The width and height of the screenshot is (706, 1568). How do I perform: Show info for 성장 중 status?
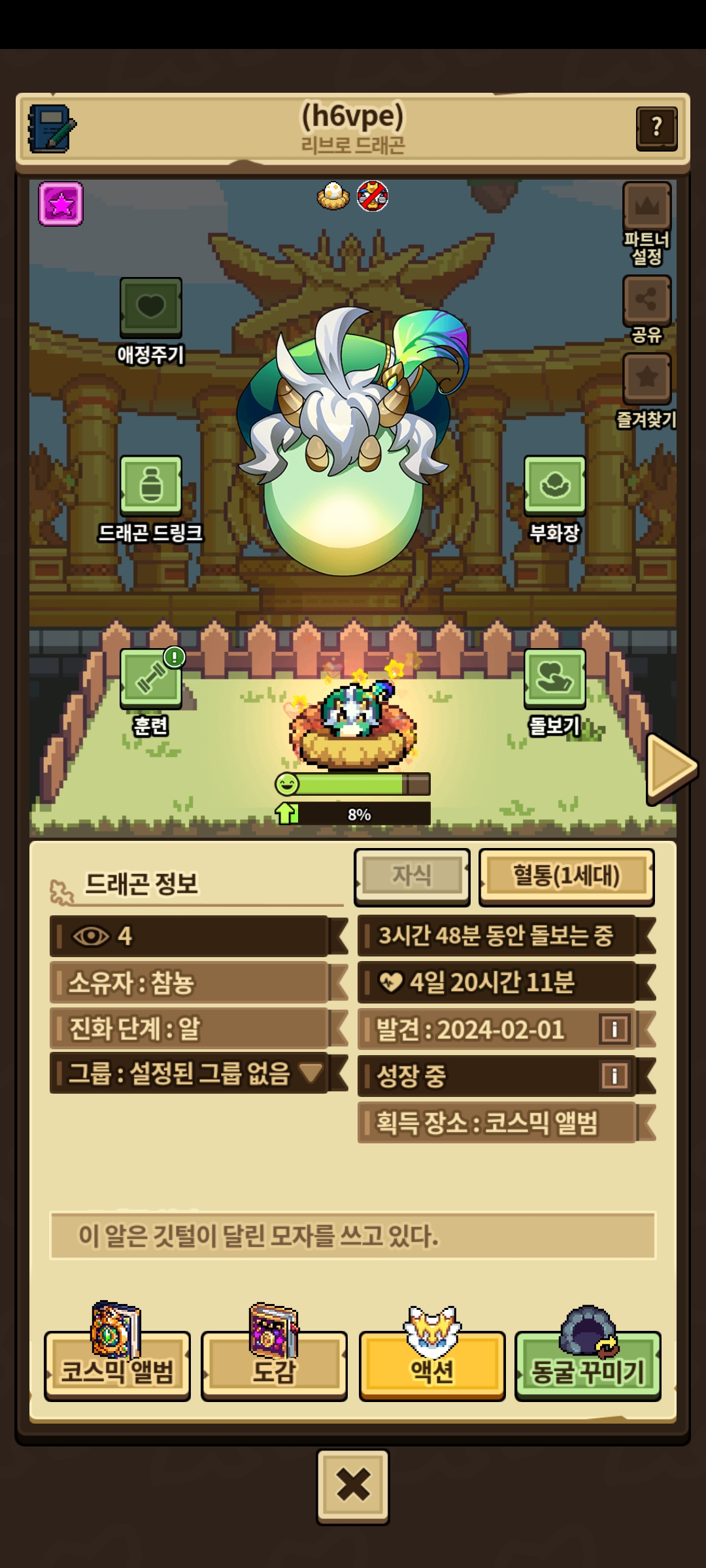614,1075
